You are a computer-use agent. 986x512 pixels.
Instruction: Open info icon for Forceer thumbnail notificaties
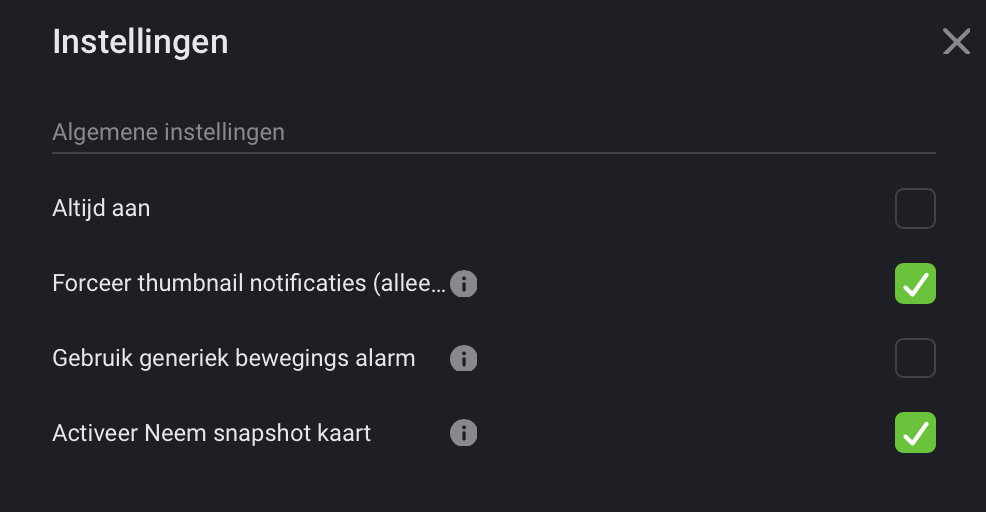[463, 284]
